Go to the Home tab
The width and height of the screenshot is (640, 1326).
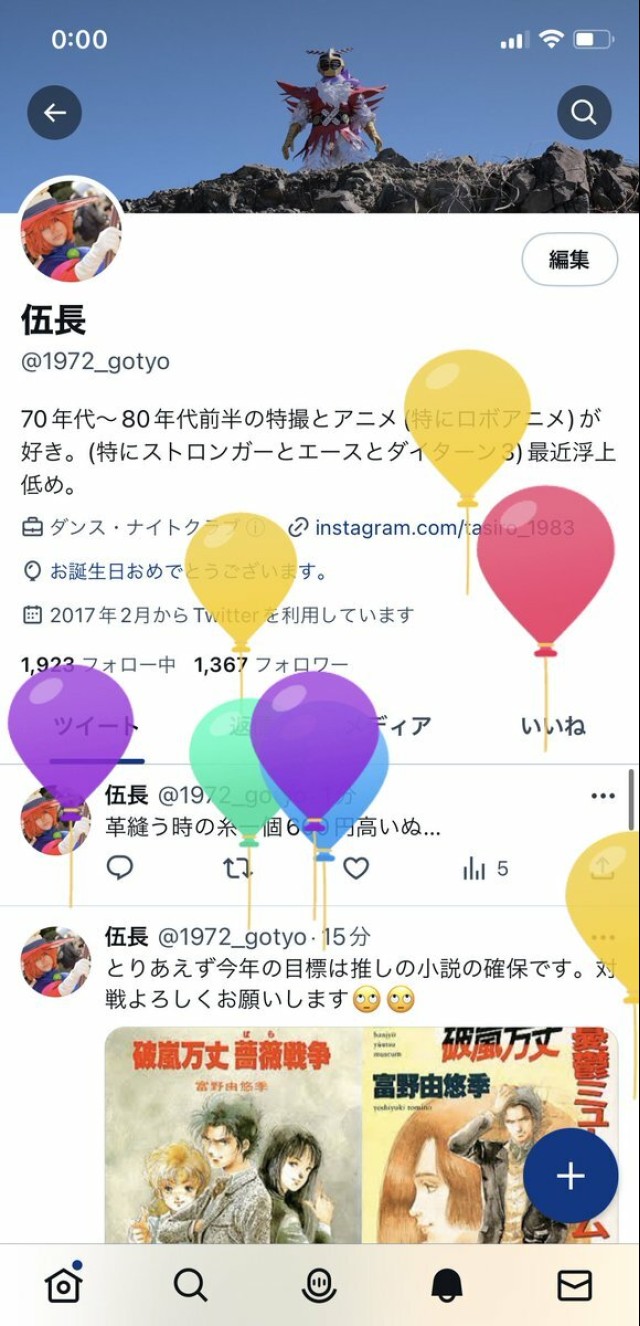tap(63, 1285)
